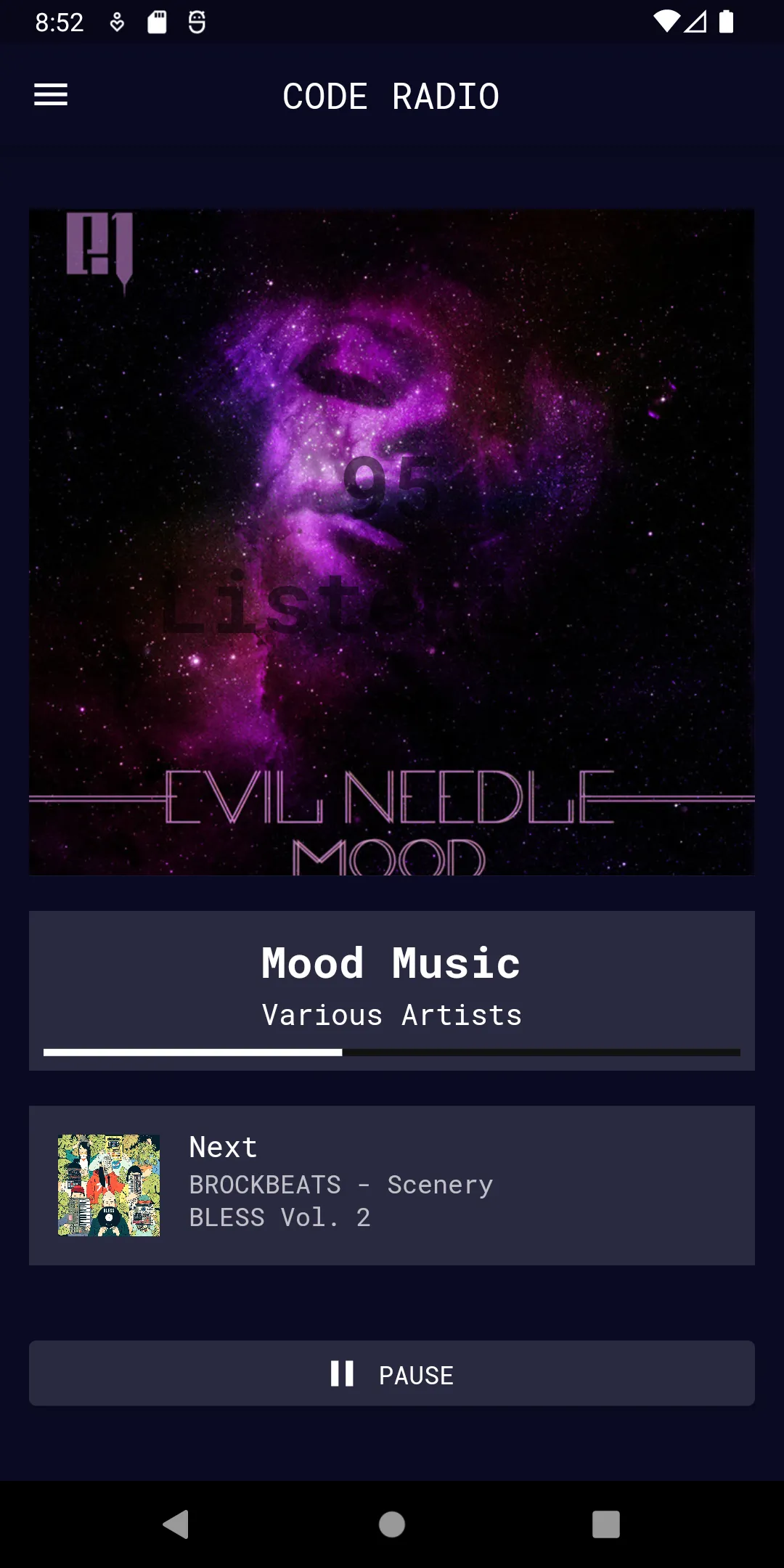Go to the home screen
The height and width of the screenshot is (1568, 784).
click(392, 1524)
